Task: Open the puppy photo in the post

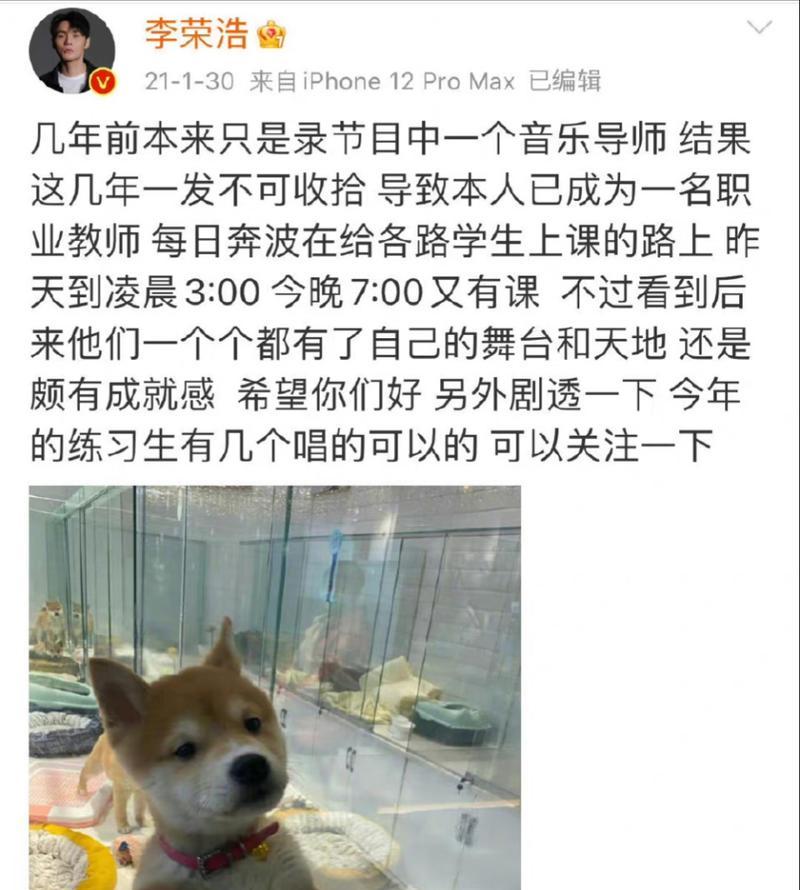Action: point(275,687)
